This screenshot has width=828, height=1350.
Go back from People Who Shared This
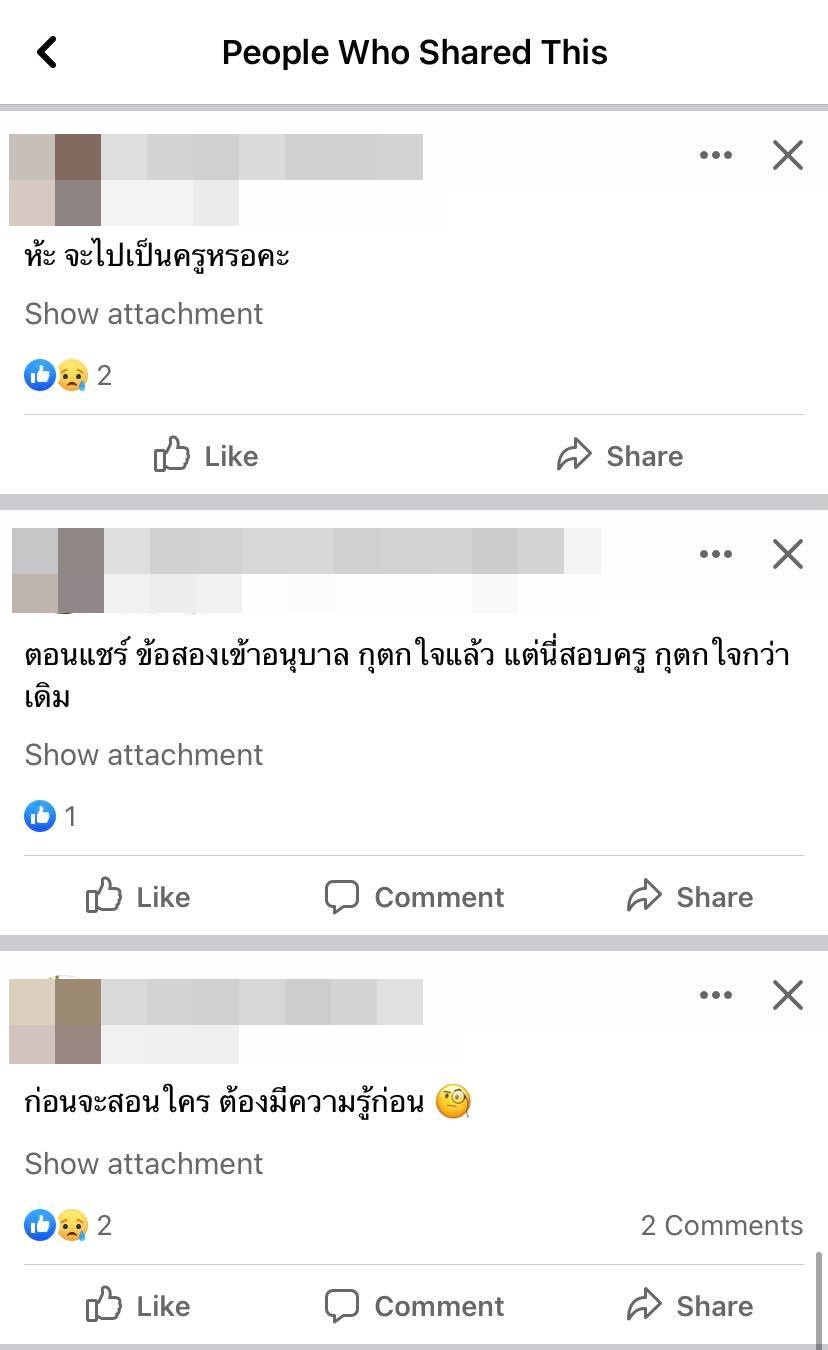47,52
